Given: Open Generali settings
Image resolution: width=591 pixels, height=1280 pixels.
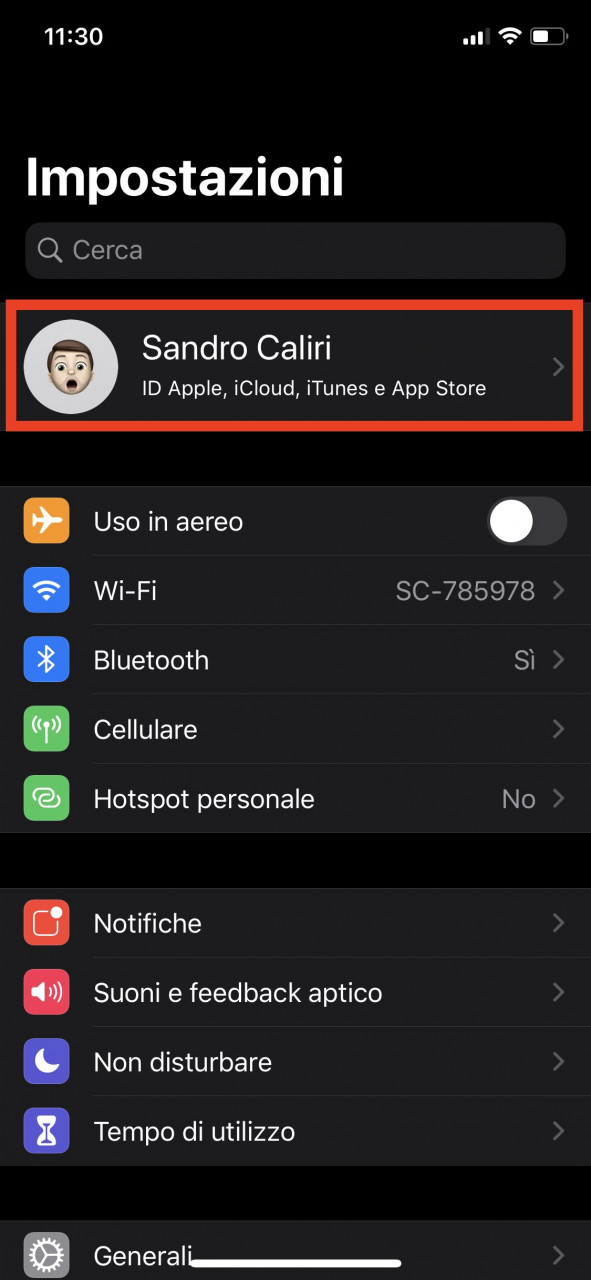Looking at the screenshot, I should [x=295, y=1252].
